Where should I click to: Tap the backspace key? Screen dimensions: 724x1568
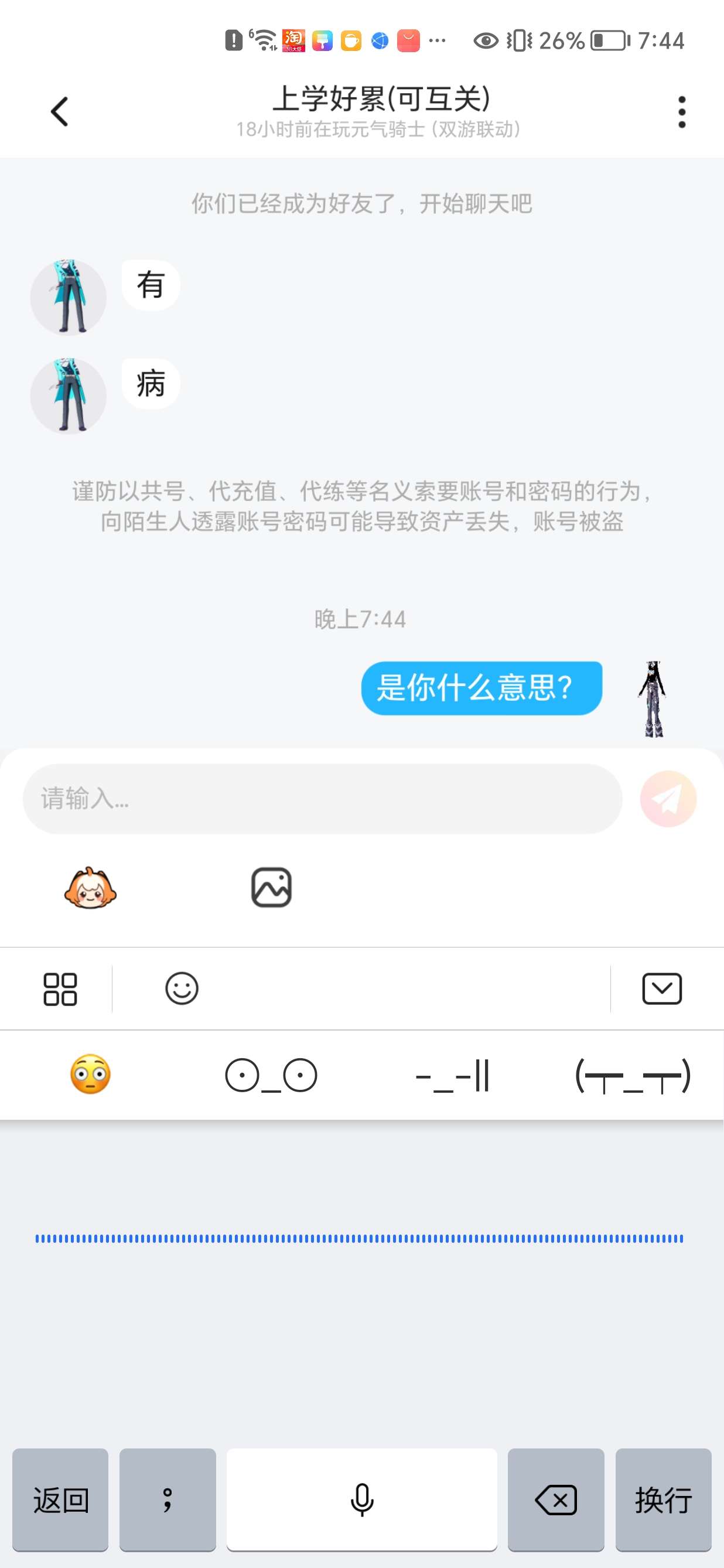coord(556,1500)
